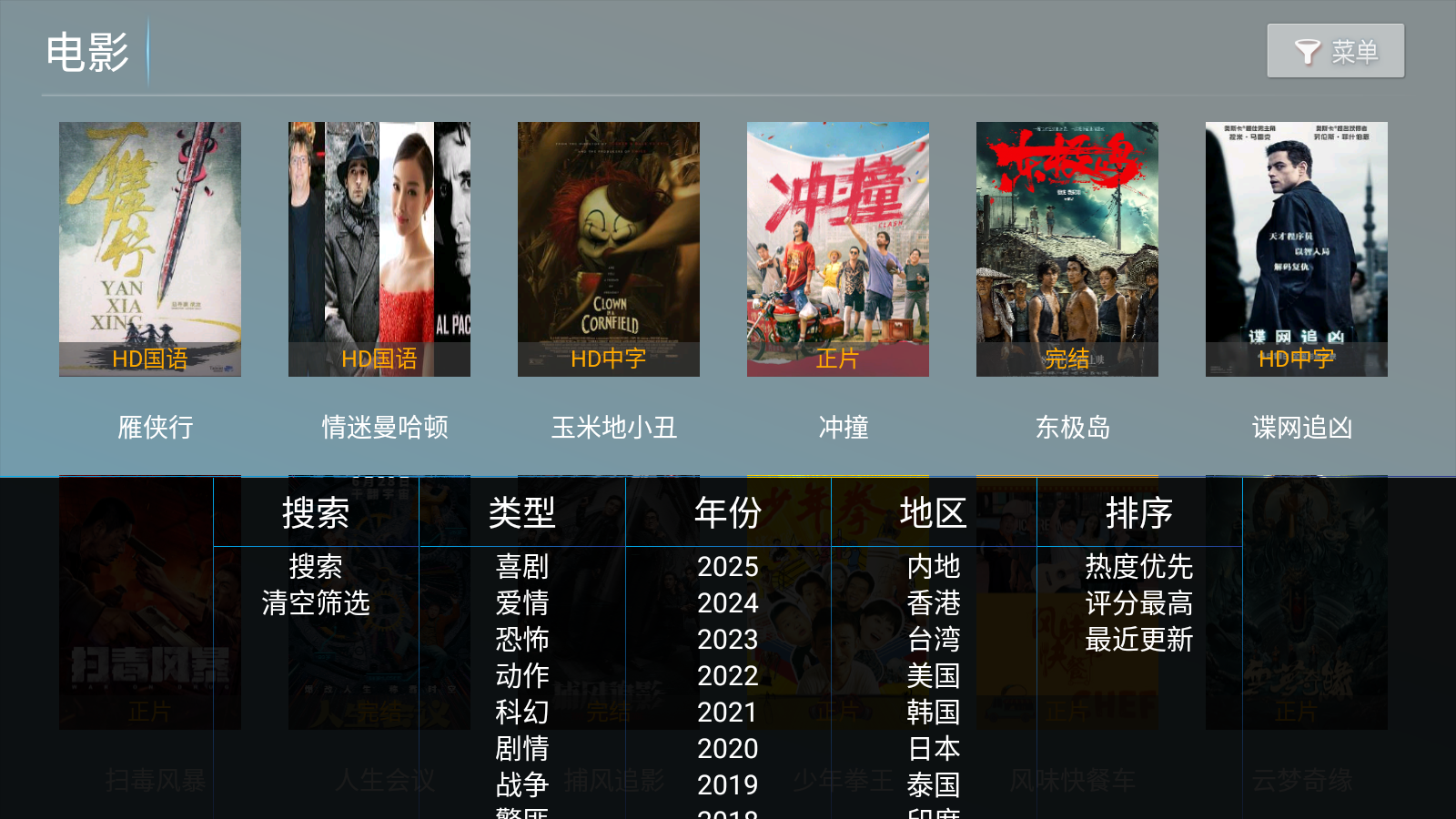This screenshot has height=819, width=1456.
Task: Choose region 美国
Action: tap(934, 676)
